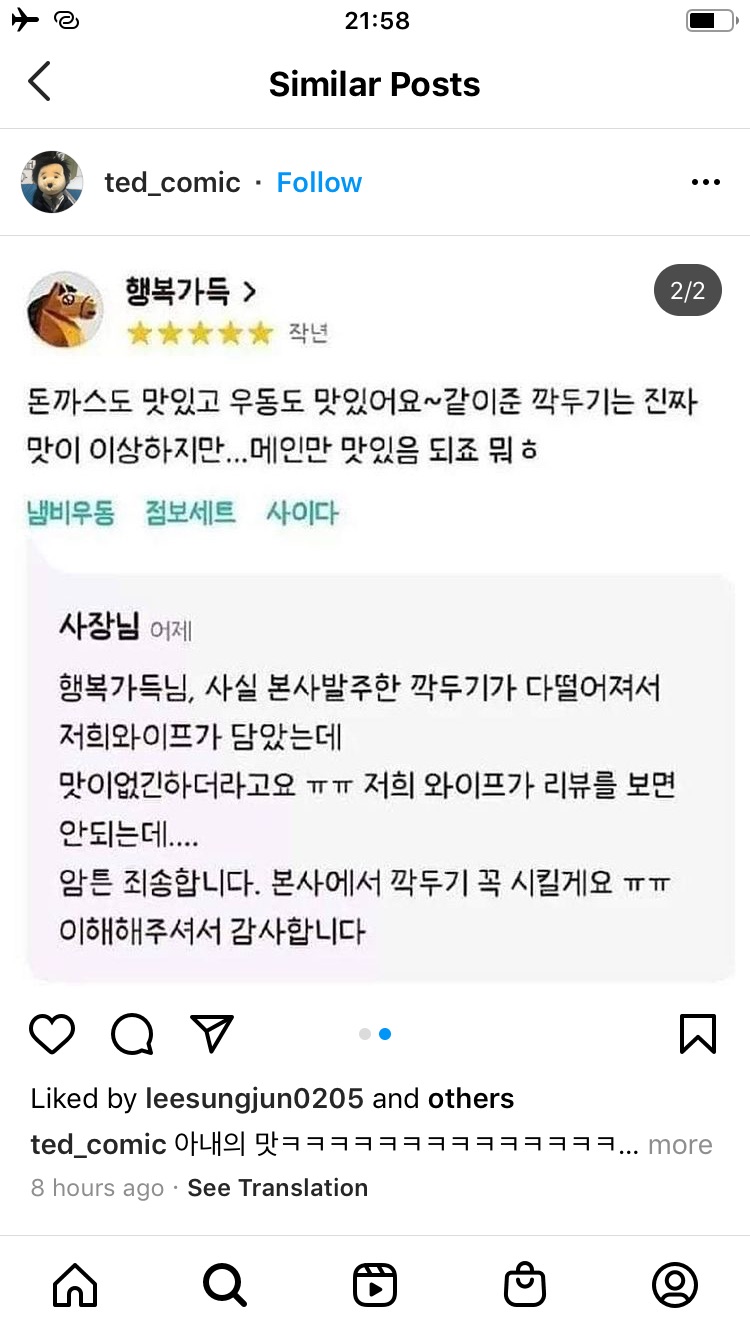The height and width of the screenshot is (1334, 750).
Task: Switch to the Reels tab
Action: point(375,1285)
